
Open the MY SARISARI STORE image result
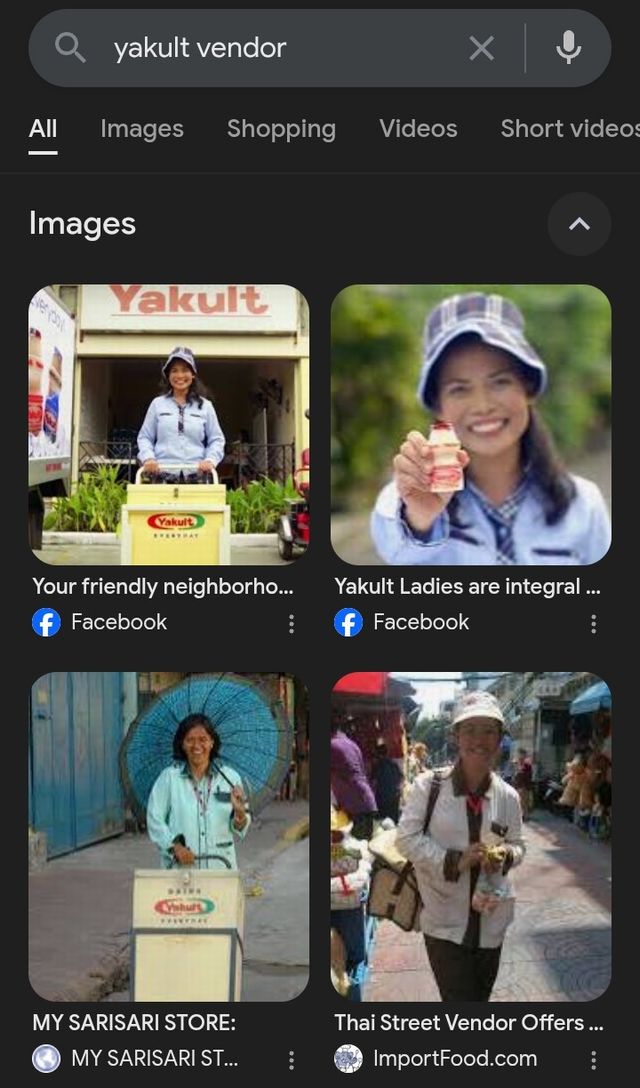169,836
